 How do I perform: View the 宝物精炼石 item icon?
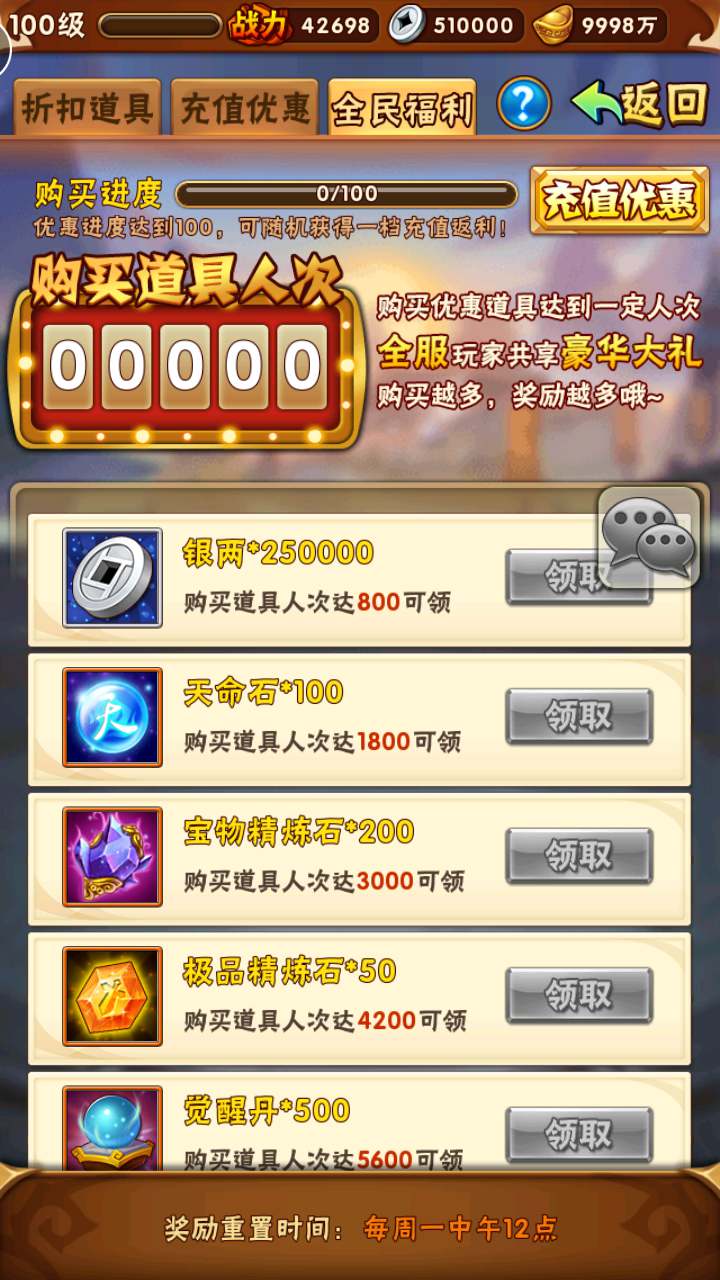click(x=112, y=857)
